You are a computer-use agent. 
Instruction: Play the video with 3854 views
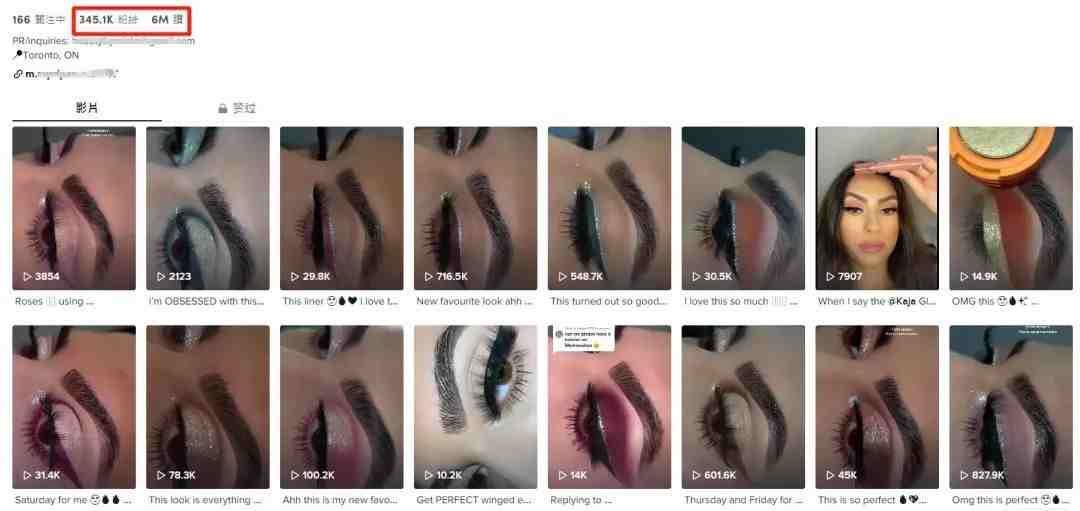(x=73, y=208)
